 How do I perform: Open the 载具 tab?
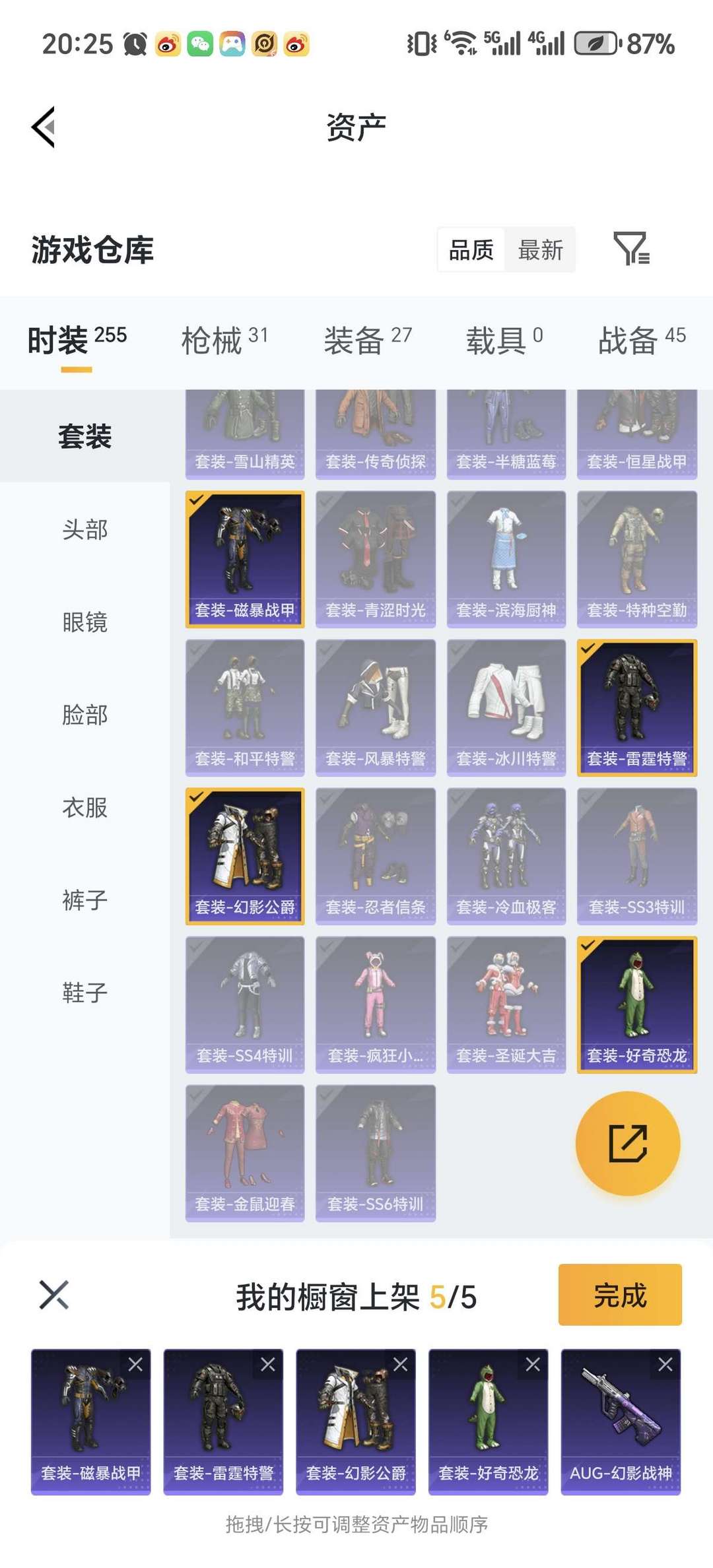(x=504, y=341)
